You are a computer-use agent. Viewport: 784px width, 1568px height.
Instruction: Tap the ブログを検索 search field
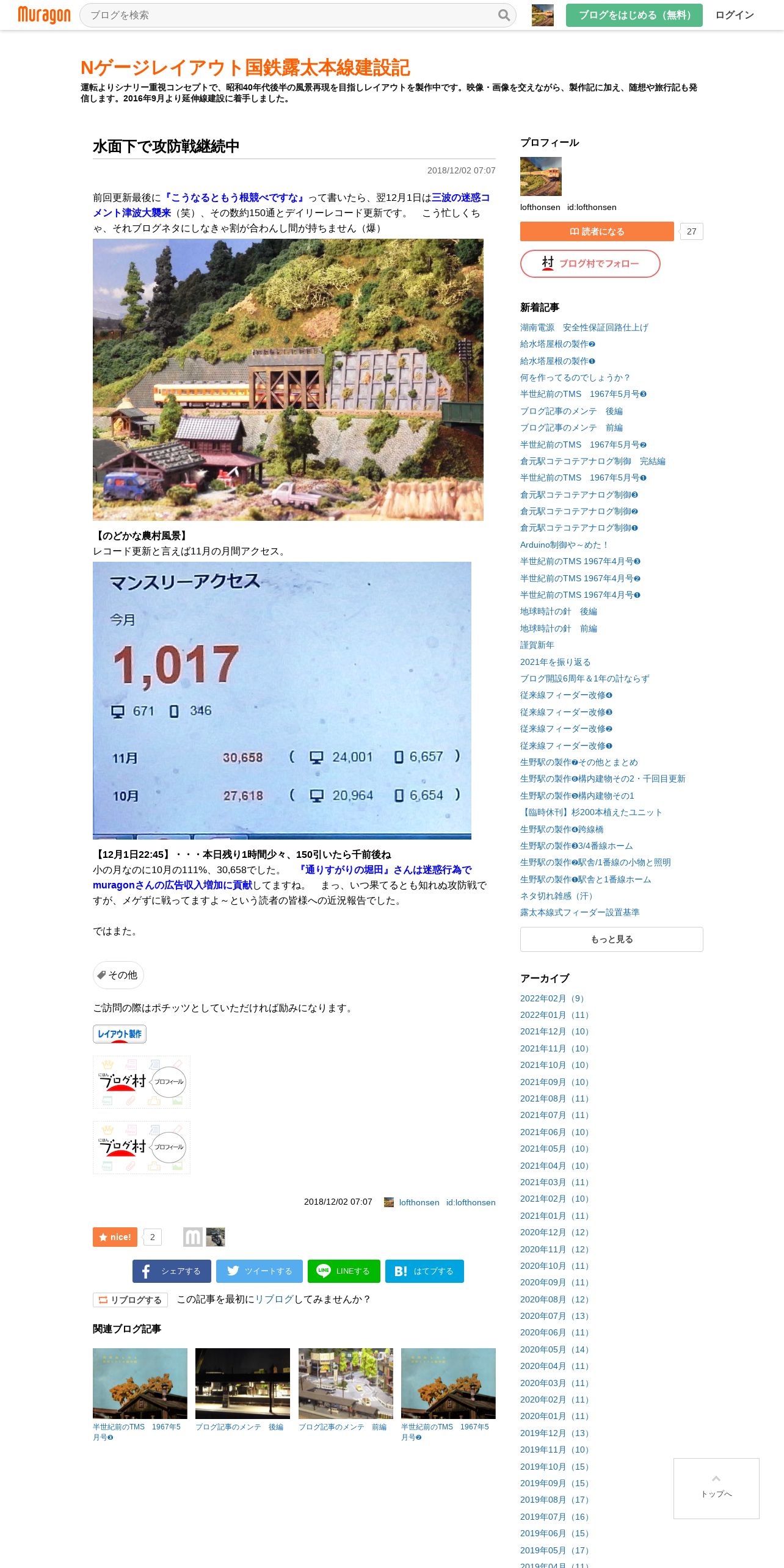click(x=290, y=15)
